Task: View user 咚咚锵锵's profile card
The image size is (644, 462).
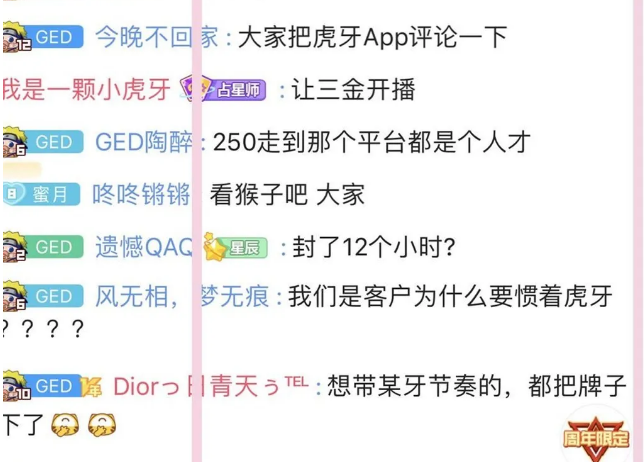Action: (x=140, y=194)
